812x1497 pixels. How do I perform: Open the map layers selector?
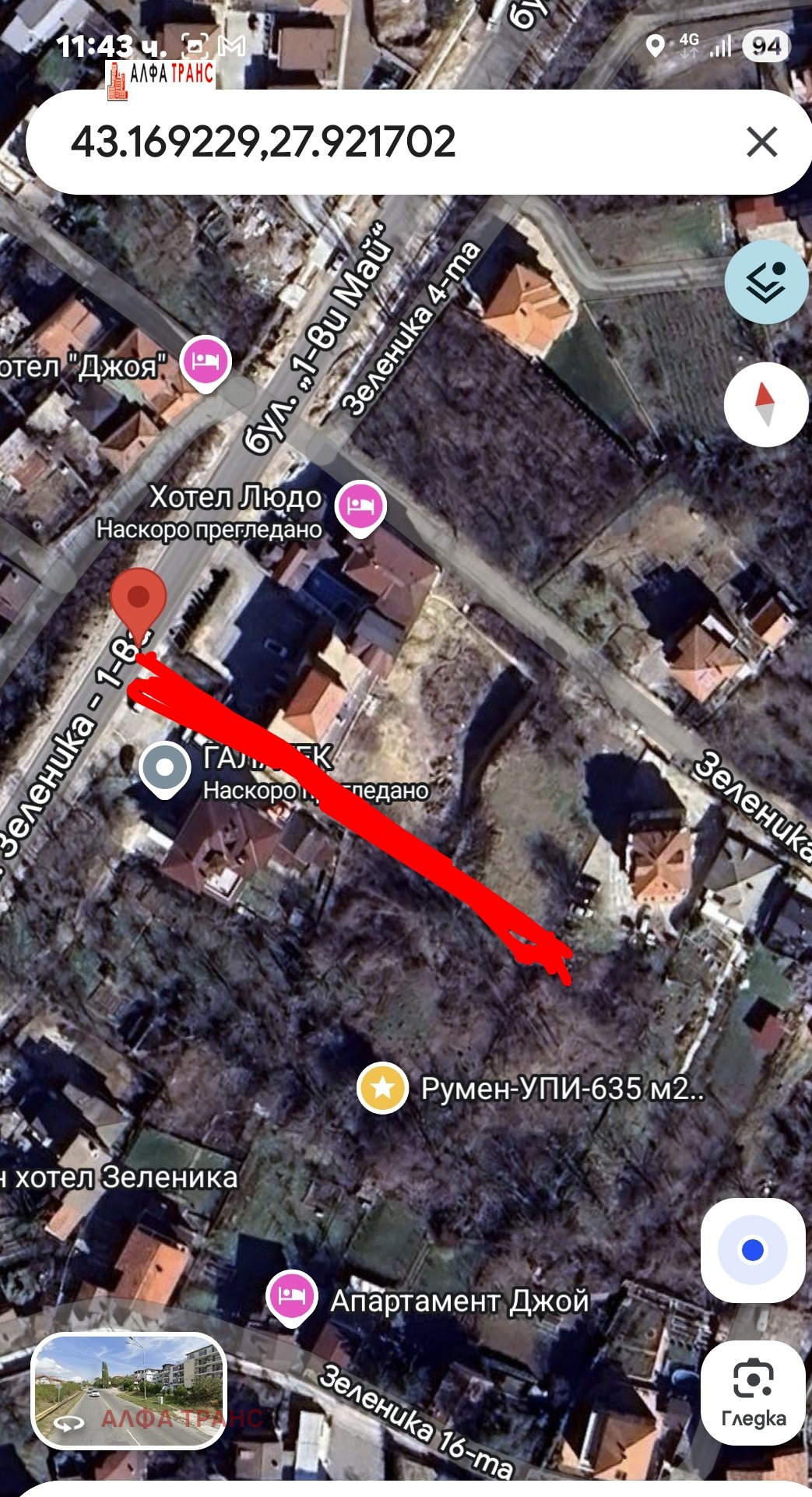point(766,282)
